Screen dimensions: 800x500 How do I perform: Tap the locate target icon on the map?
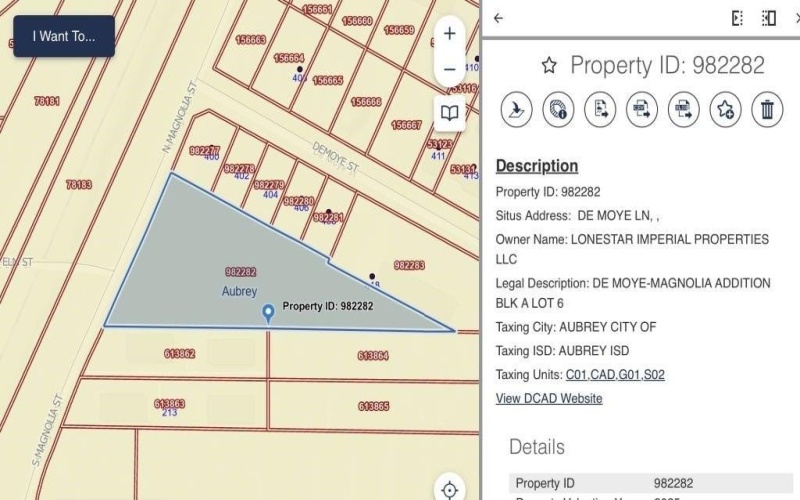point(450,489)
